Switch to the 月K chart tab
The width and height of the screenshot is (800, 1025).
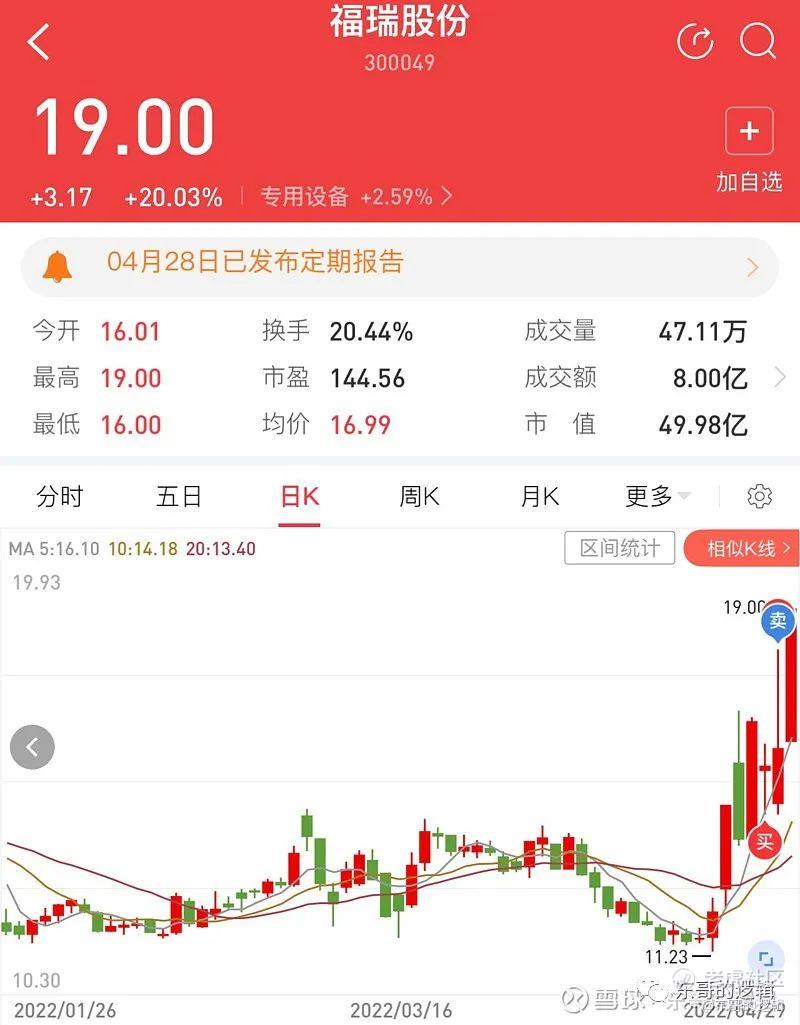539,496
